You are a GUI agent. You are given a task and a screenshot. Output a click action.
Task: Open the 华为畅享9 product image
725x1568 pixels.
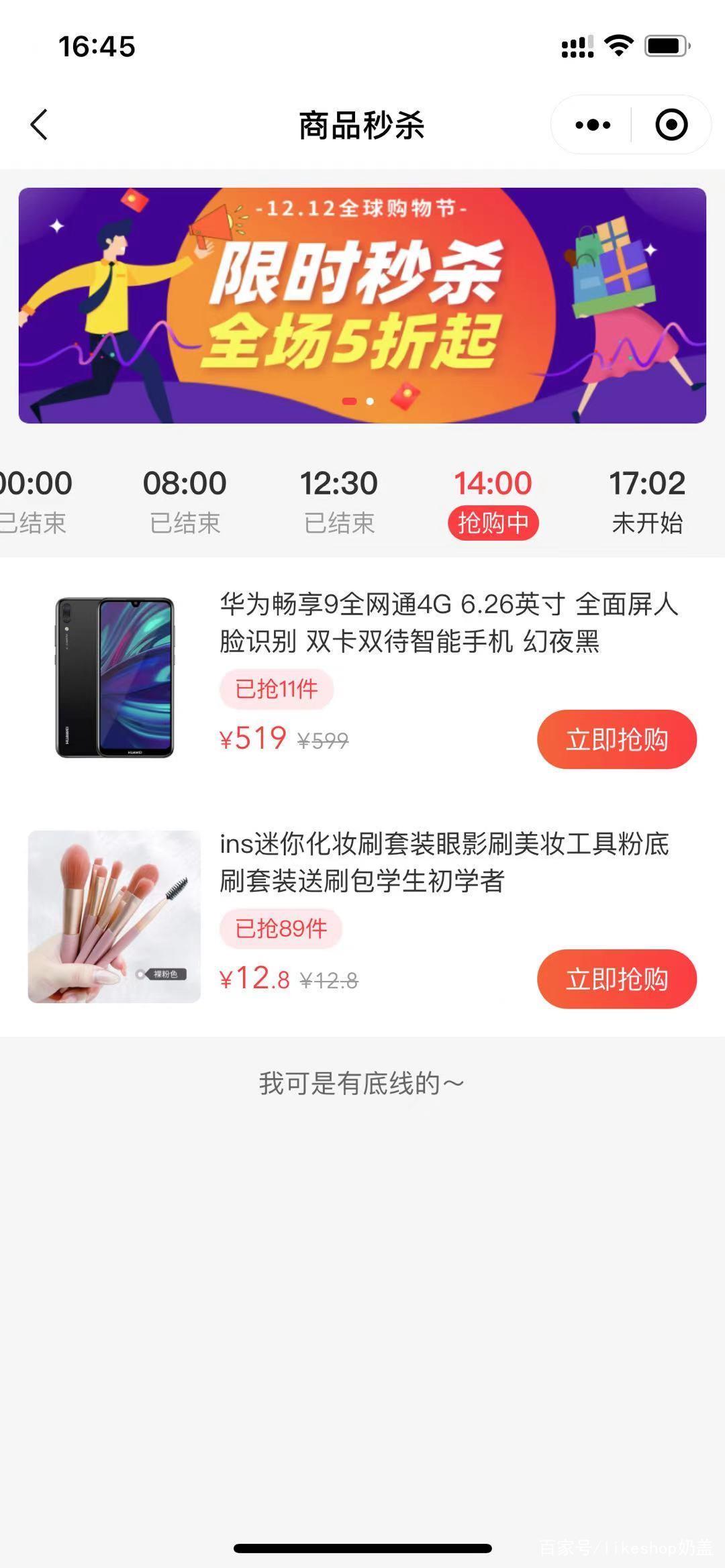114,678
